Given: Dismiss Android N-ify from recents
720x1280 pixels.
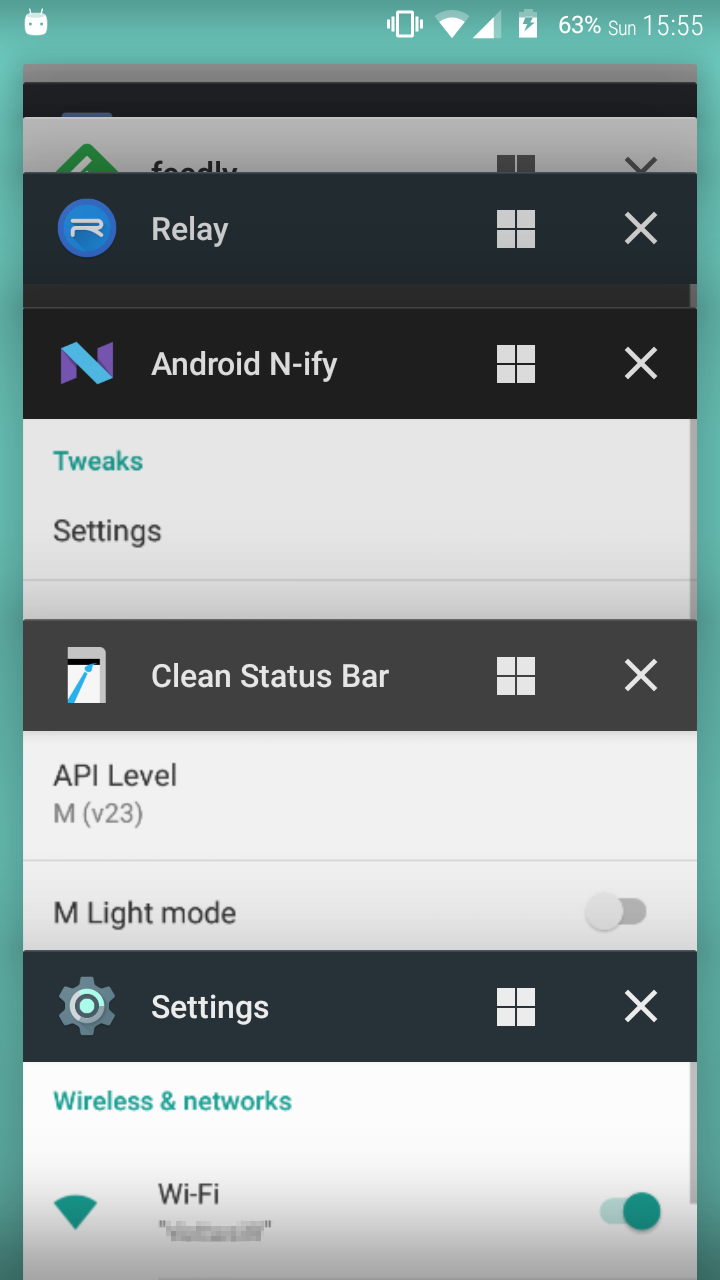Looking at the screenshot, I should tap(640, 363).
